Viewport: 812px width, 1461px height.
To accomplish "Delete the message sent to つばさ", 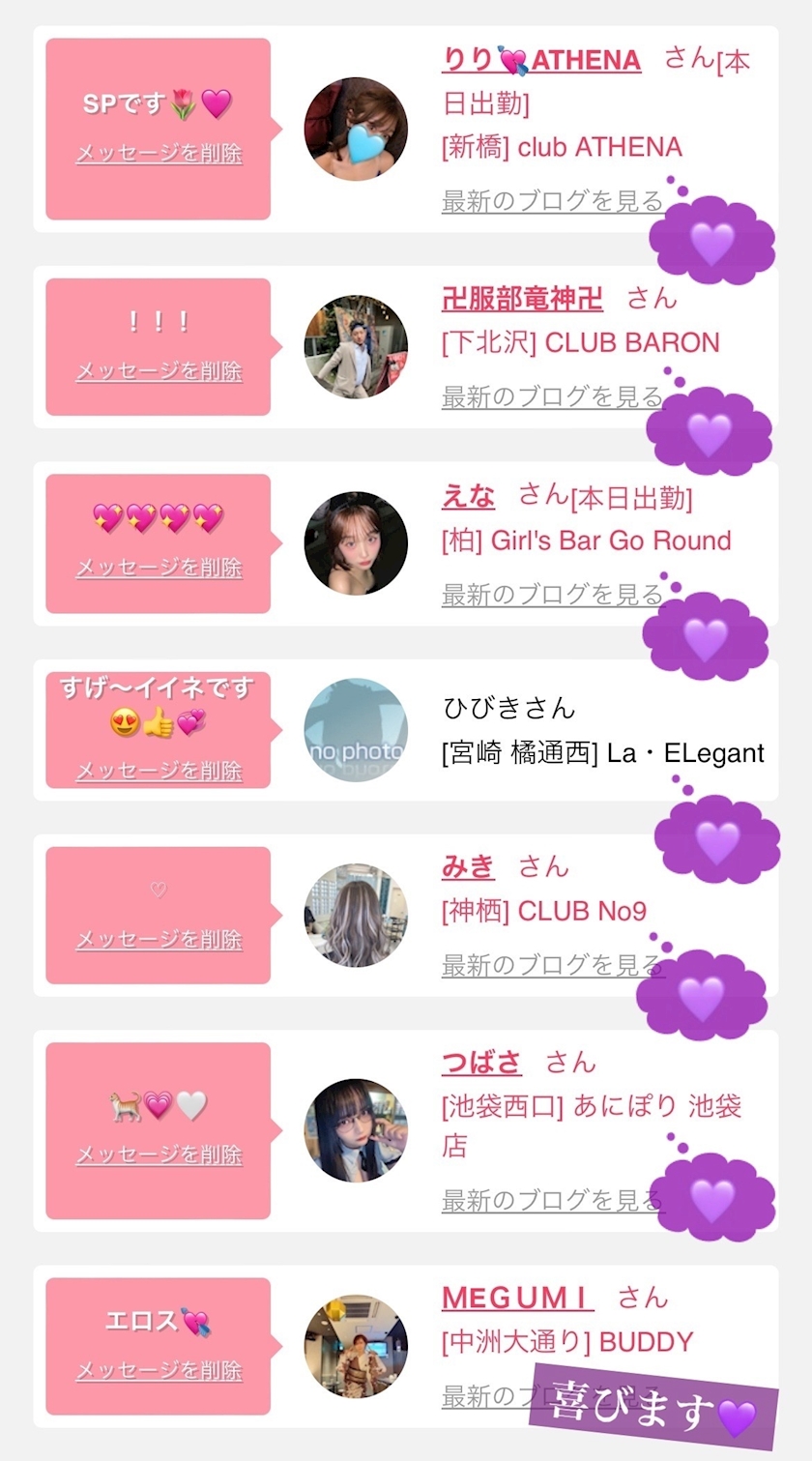I will (159, 1154).
